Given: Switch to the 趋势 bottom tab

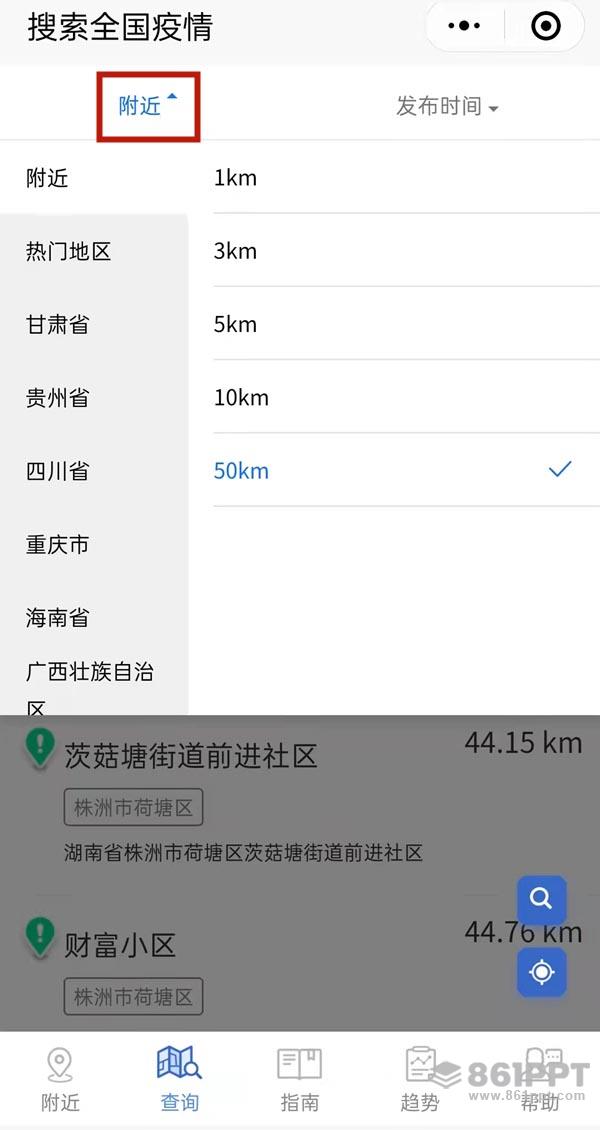Looking at the screenshot, I should click(420, 1080).
